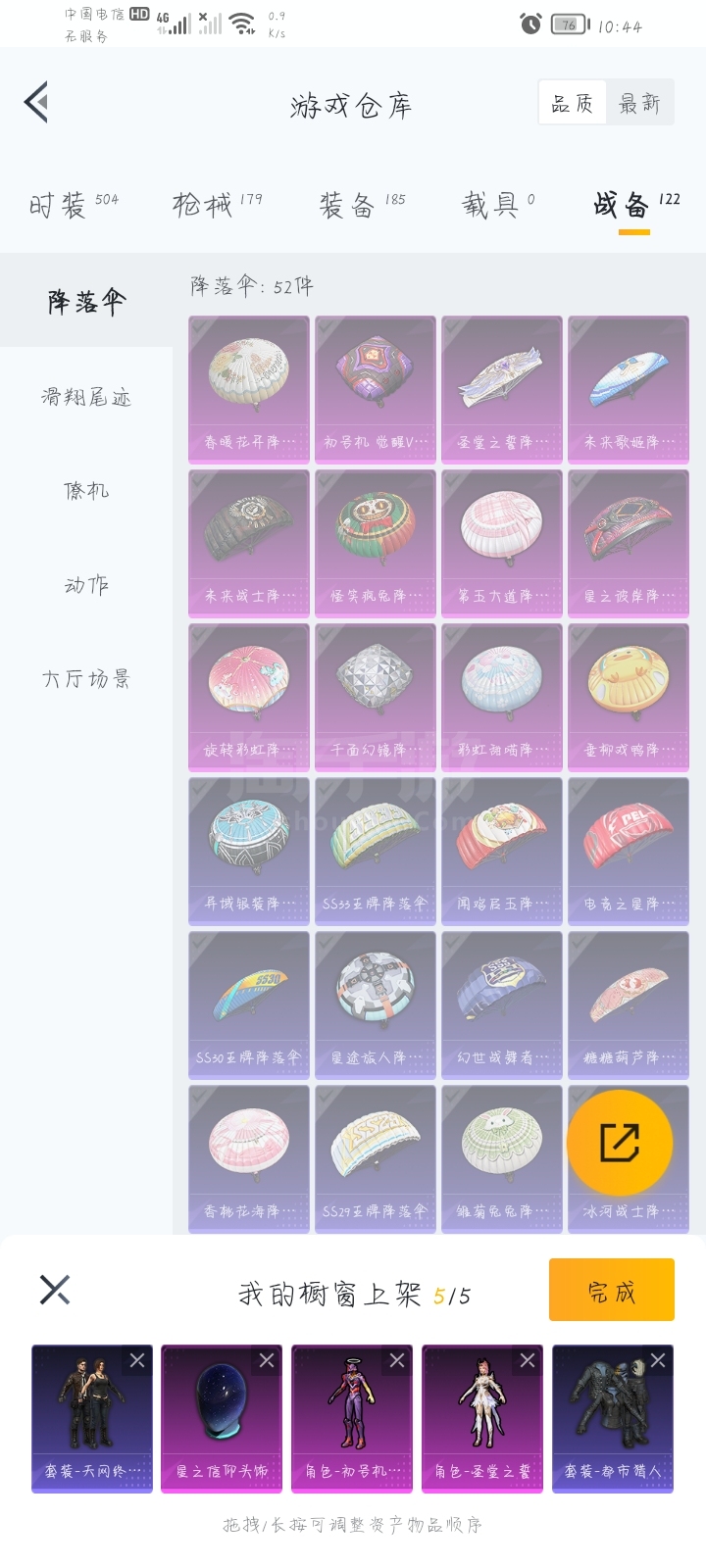Sort by 品质
706x1568 pixels.
pyautogui.click(x=573, y=103)
